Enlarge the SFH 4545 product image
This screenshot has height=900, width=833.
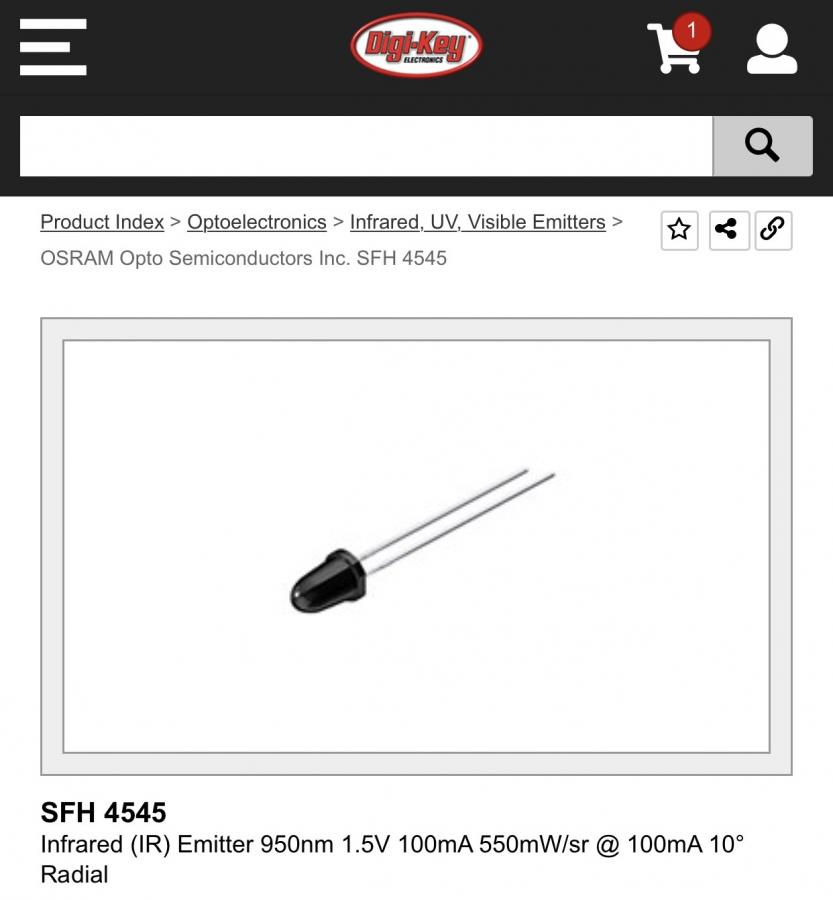[x=416, y=546]
